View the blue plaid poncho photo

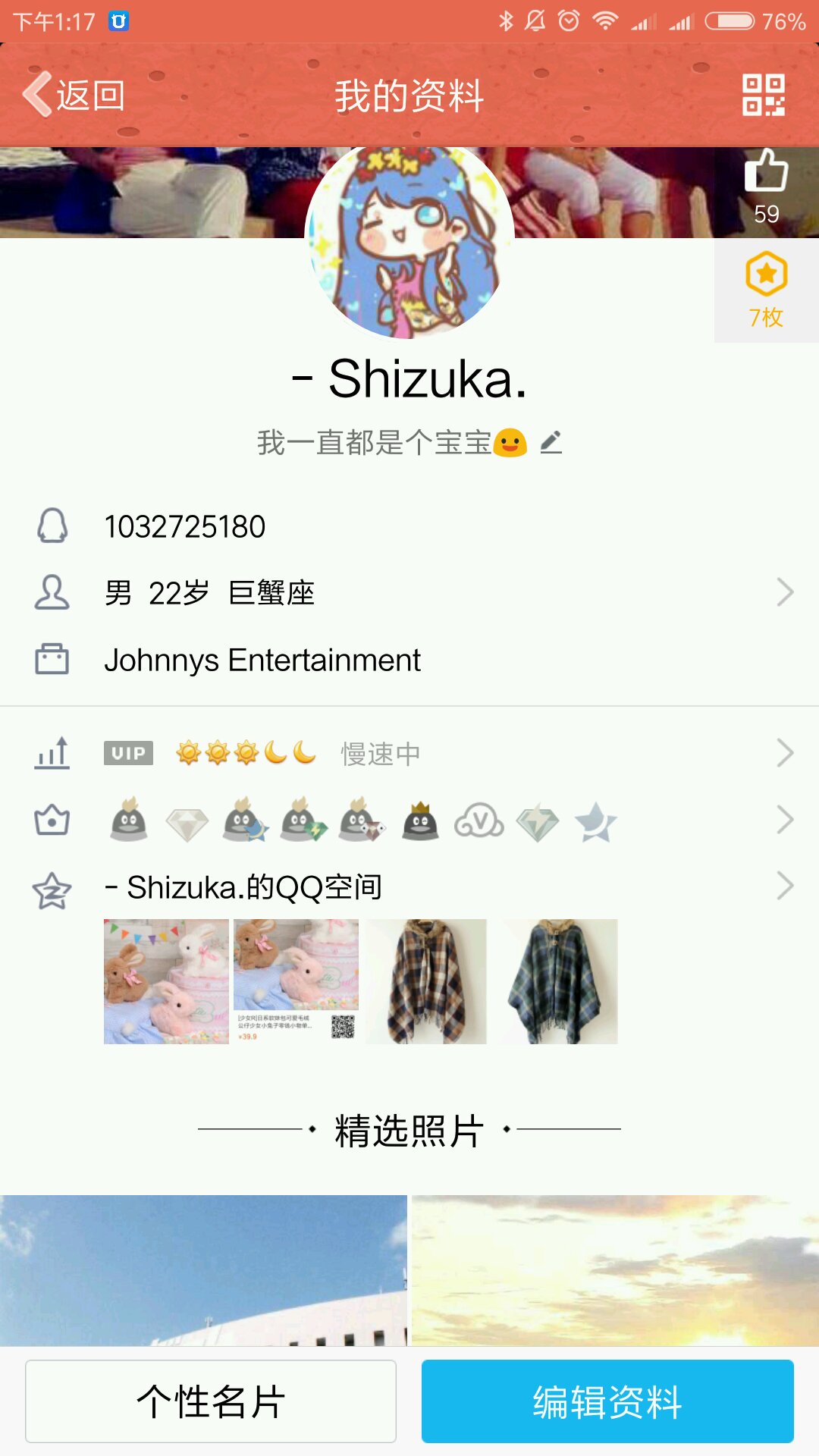coord(557,981)
